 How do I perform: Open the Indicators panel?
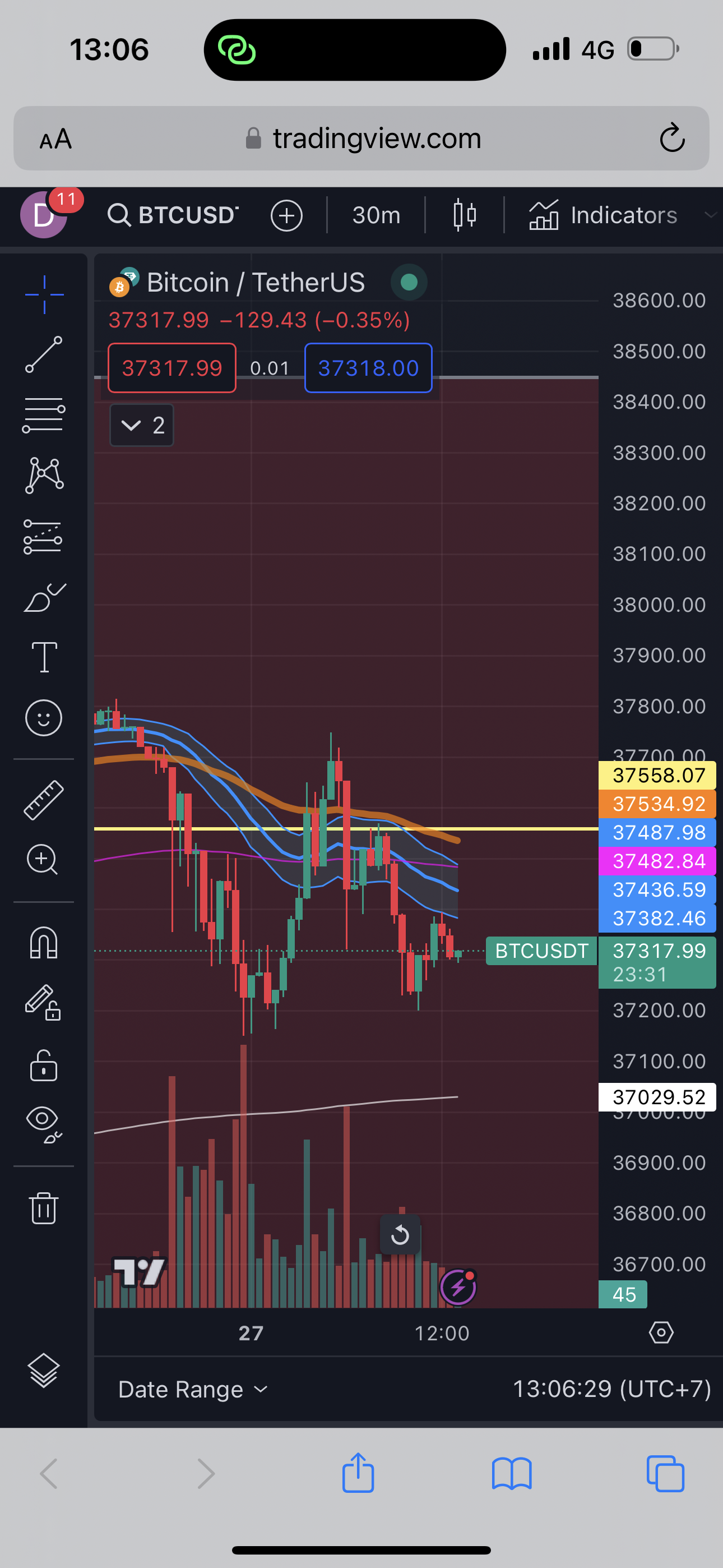604,215
